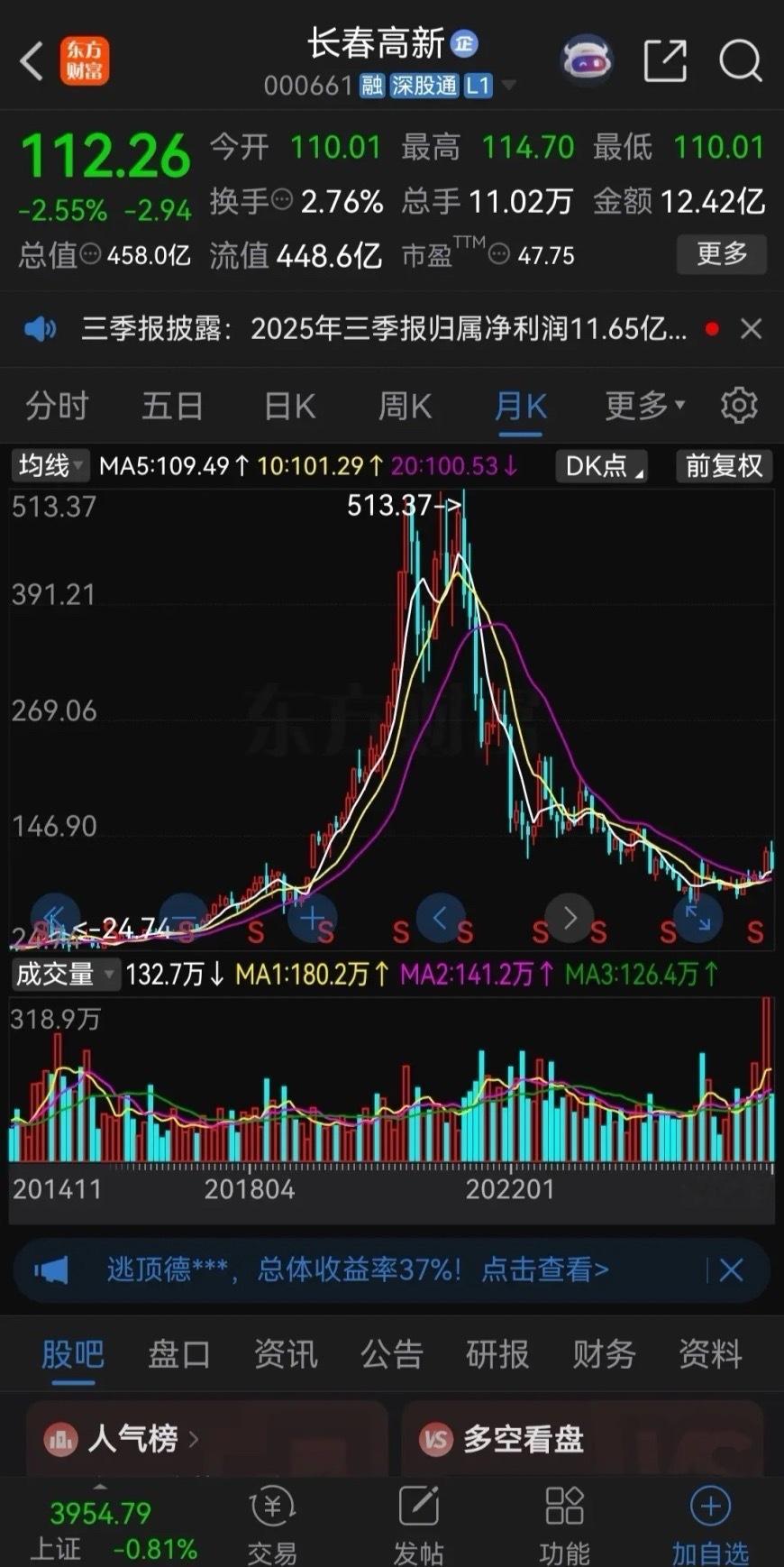The image size is (784, 1567).
Task: Open the 成交量 volume indicator dropdown
Action: pyautogui.click(x=65, y=975)
